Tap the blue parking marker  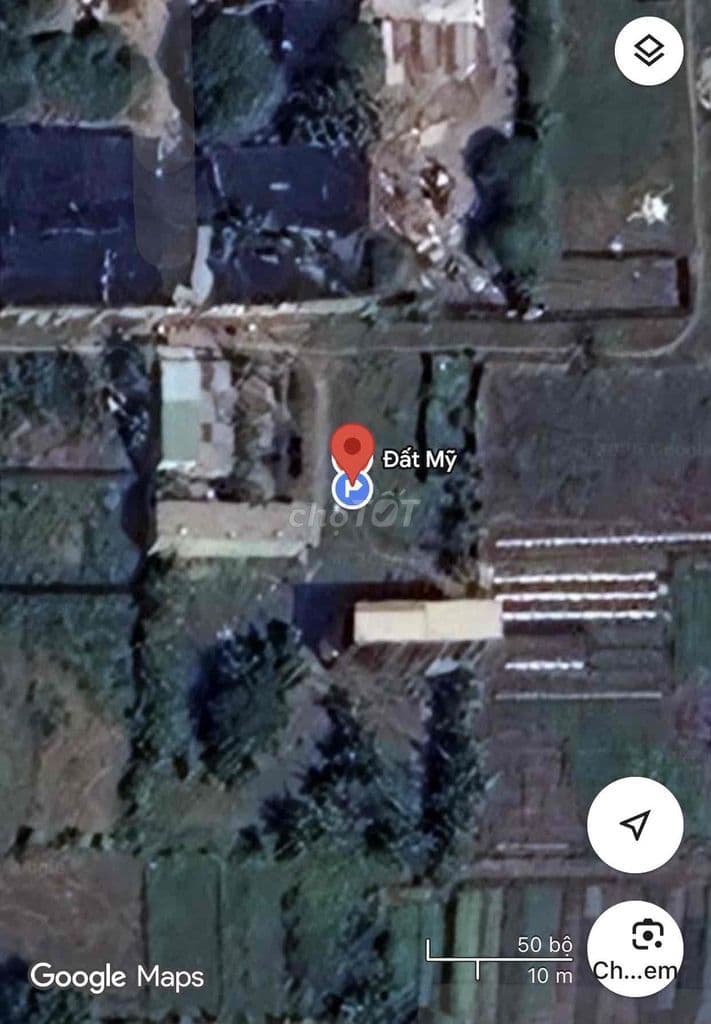[352, 490]
